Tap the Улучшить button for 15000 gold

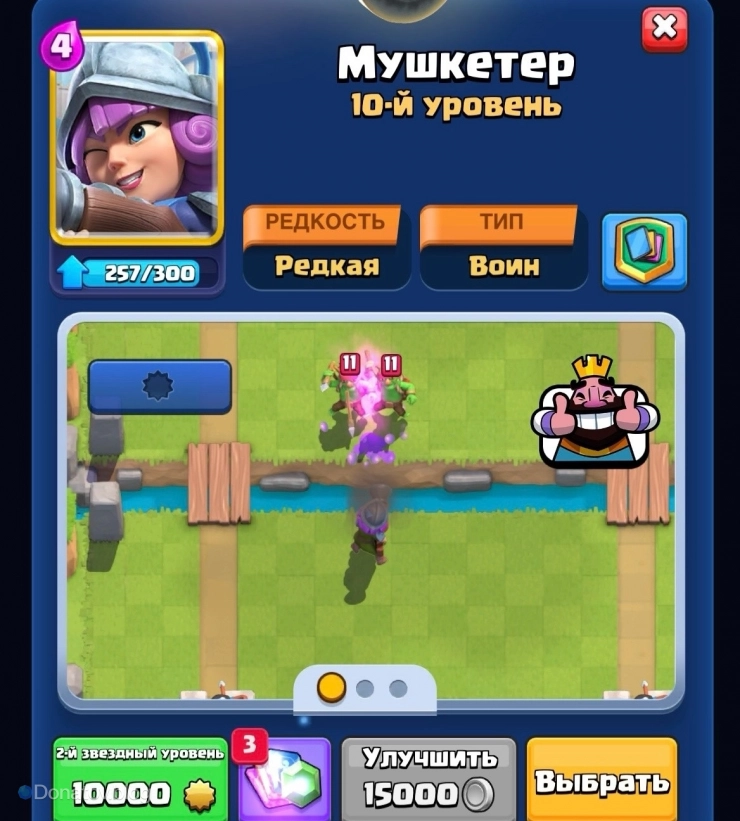click(x=429, y=779)
